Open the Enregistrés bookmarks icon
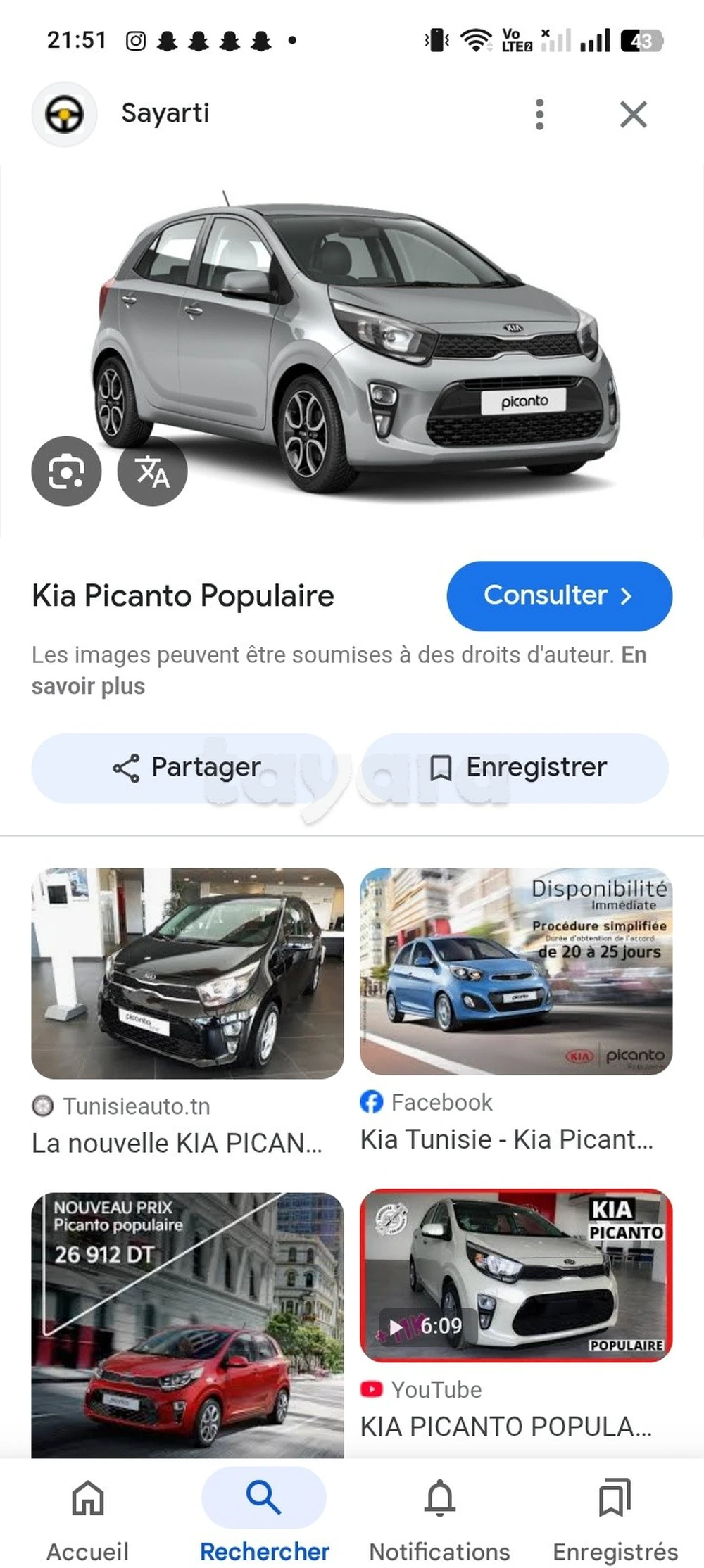This screenshot has width=704, height=1568. 615,1495
